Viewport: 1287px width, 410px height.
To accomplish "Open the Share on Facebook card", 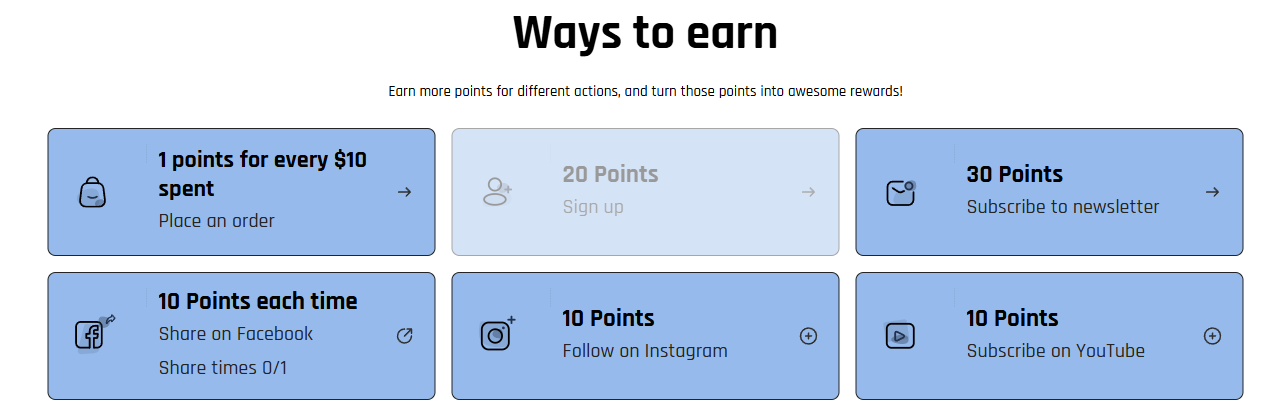I will pyautogui.click(x=241, y=336).
